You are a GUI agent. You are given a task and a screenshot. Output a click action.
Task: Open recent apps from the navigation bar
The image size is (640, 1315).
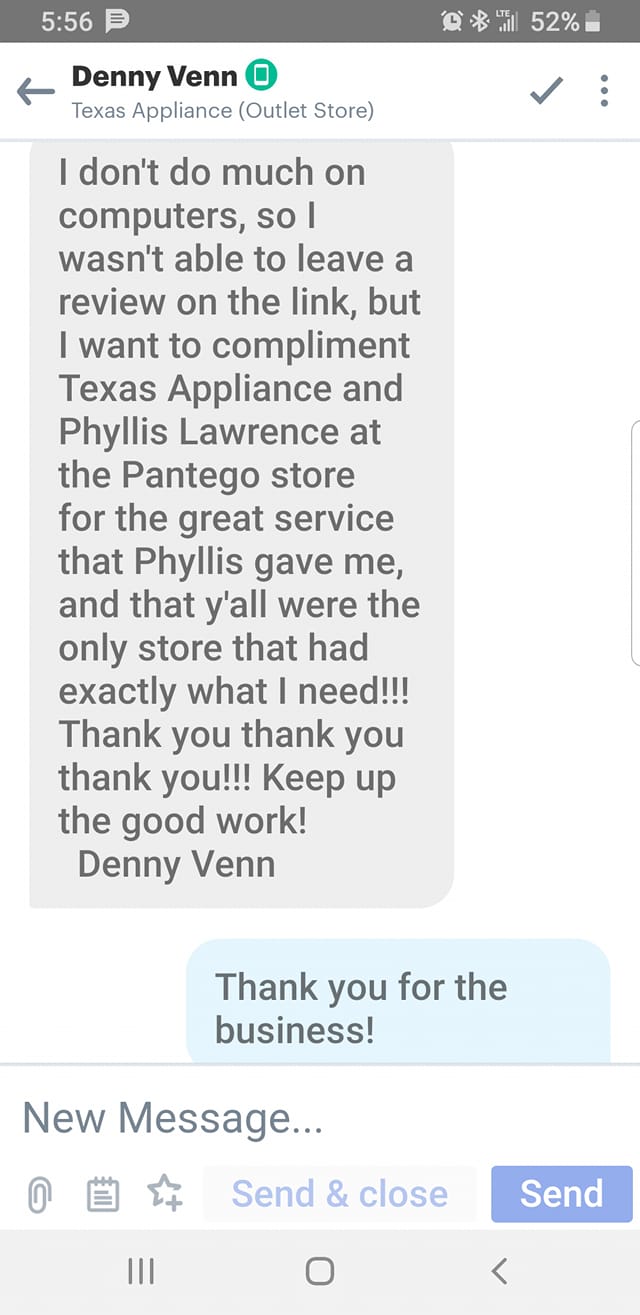(x=141, y=1271)
